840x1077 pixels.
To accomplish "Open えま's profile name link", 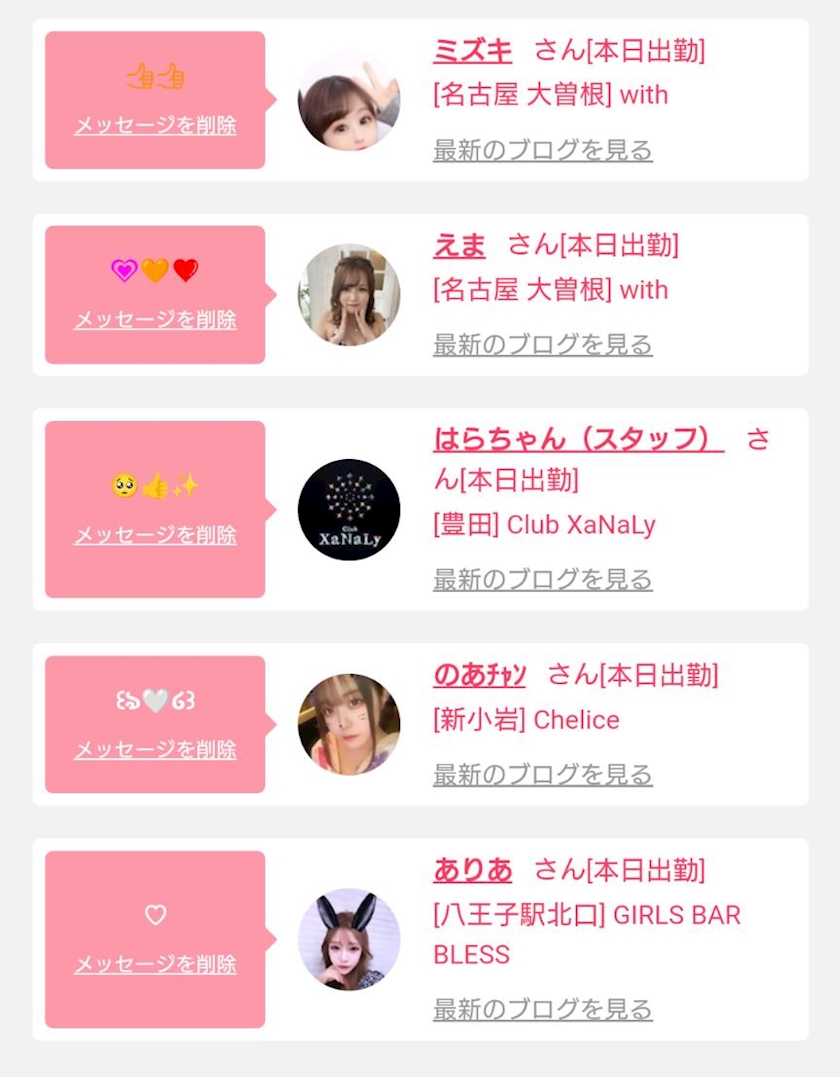I will coord(459,245).
